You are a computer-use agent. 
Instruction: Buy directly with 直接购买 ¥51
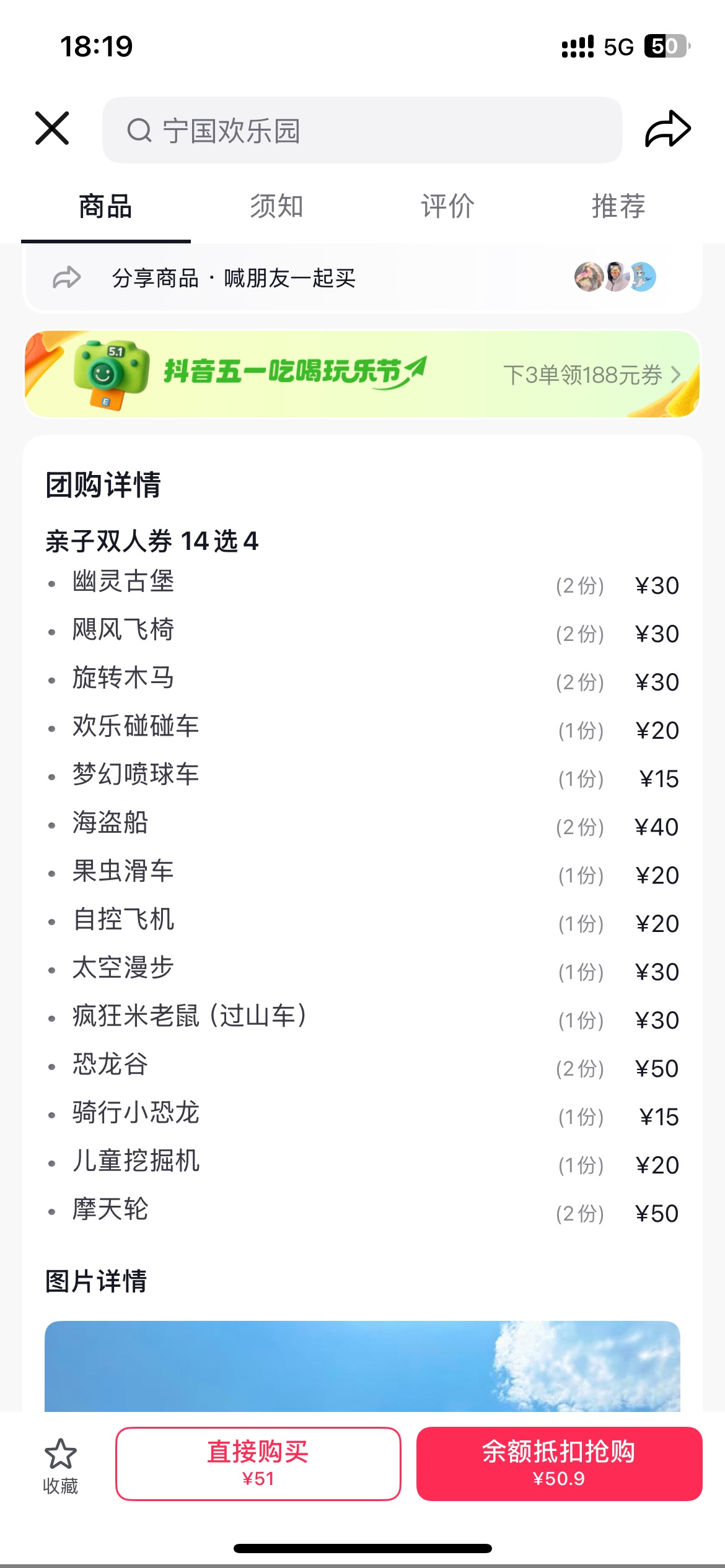click(x=258, y=1464)
